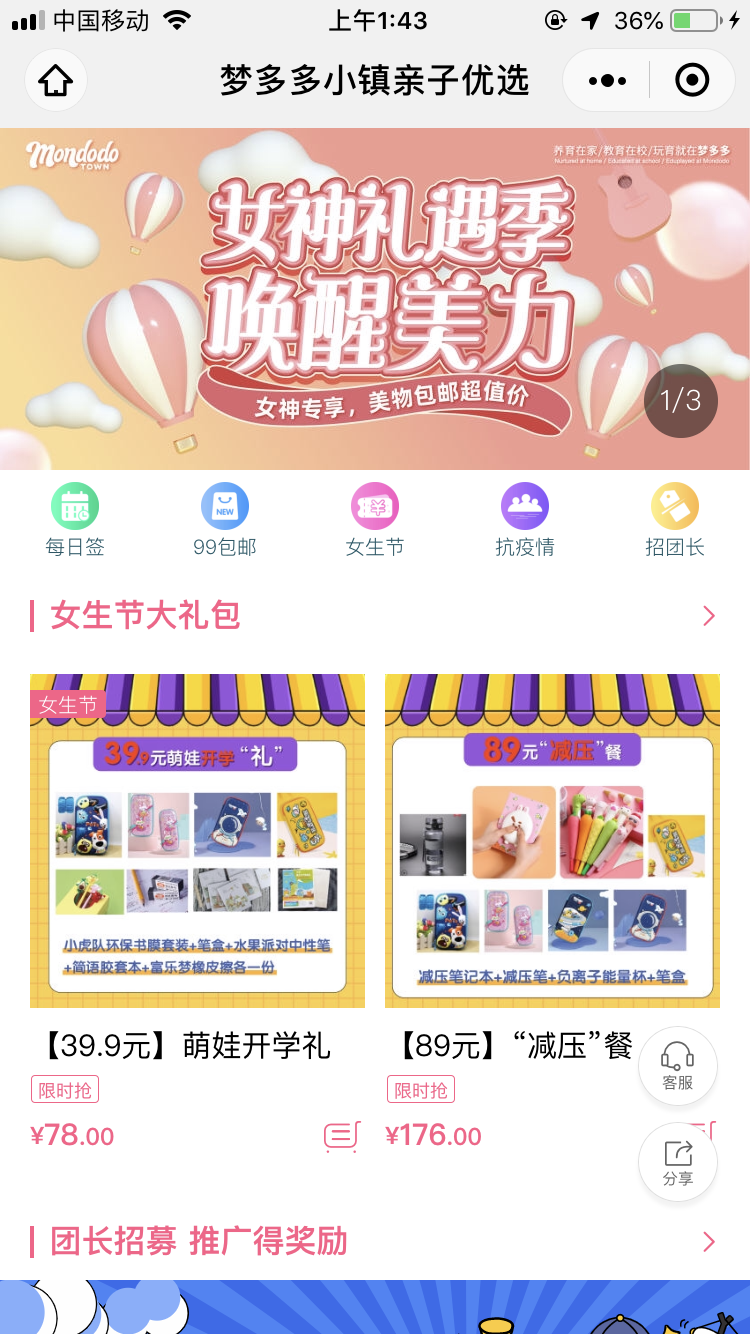Close the mini program via circle button

(x=692, y=80)
